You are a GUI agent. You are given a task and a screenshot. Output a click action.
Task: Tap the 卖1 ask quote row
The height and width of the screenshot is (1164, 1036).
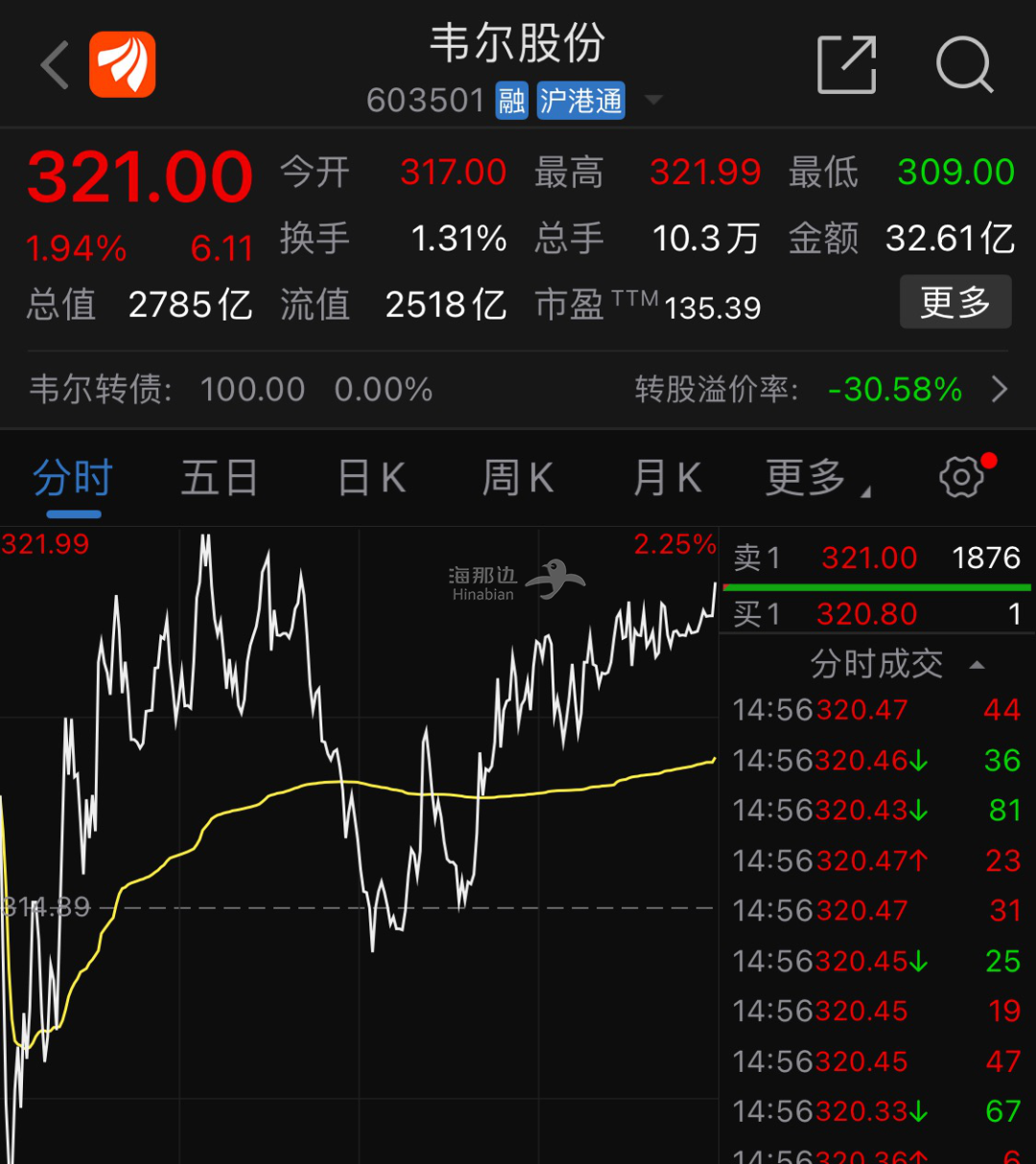click(x=877, y=558)
